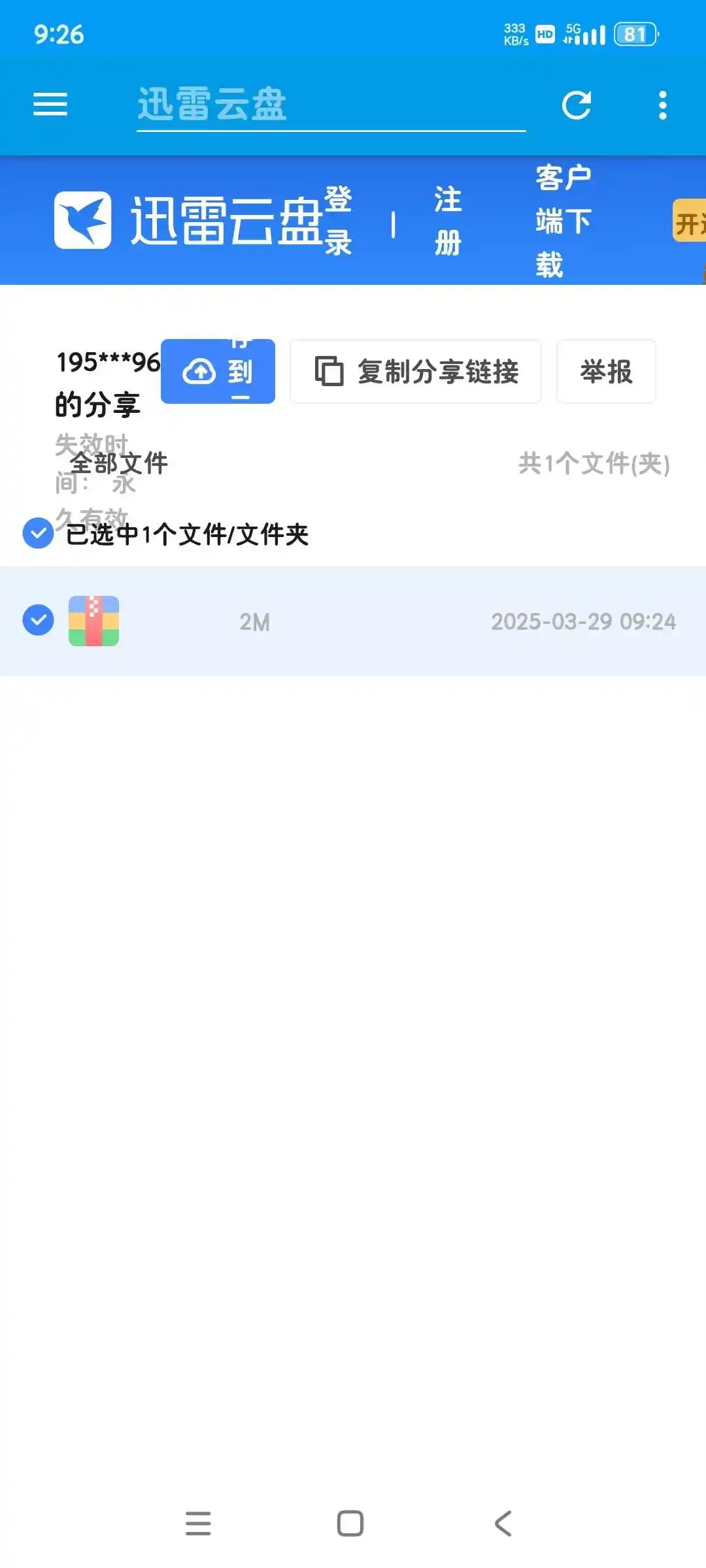The height and width of the screenshot is (1568, 706).
Task: Save the shared file to cloud
Action: (218, 371)
